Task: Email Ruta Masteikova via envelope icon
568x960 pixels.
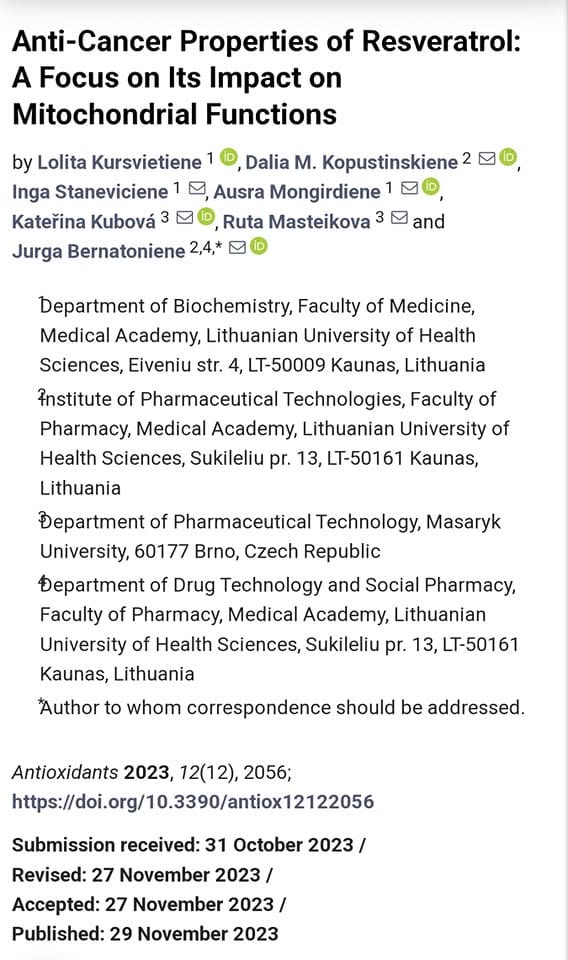Action: [399, 217]
